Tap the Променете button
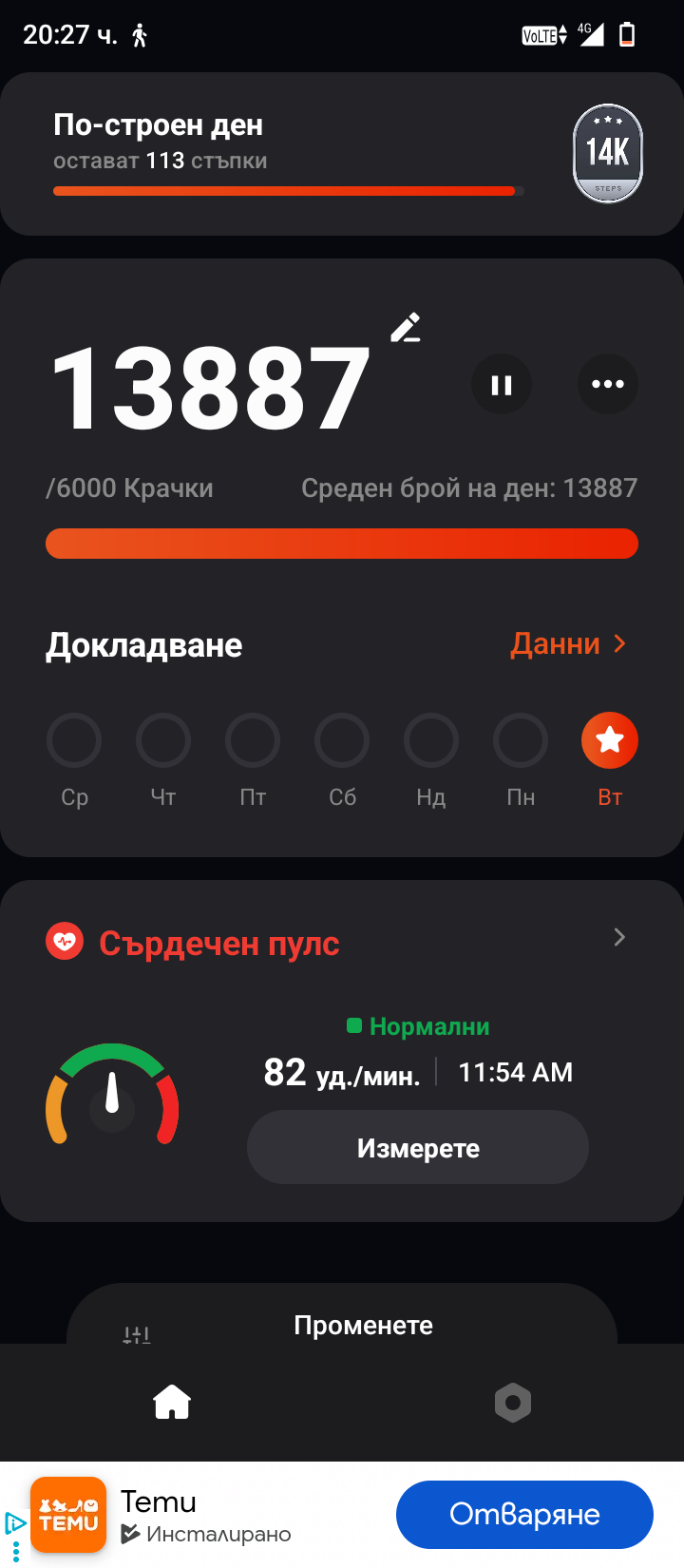684x1568 pixels. [x=363, y=1325]
